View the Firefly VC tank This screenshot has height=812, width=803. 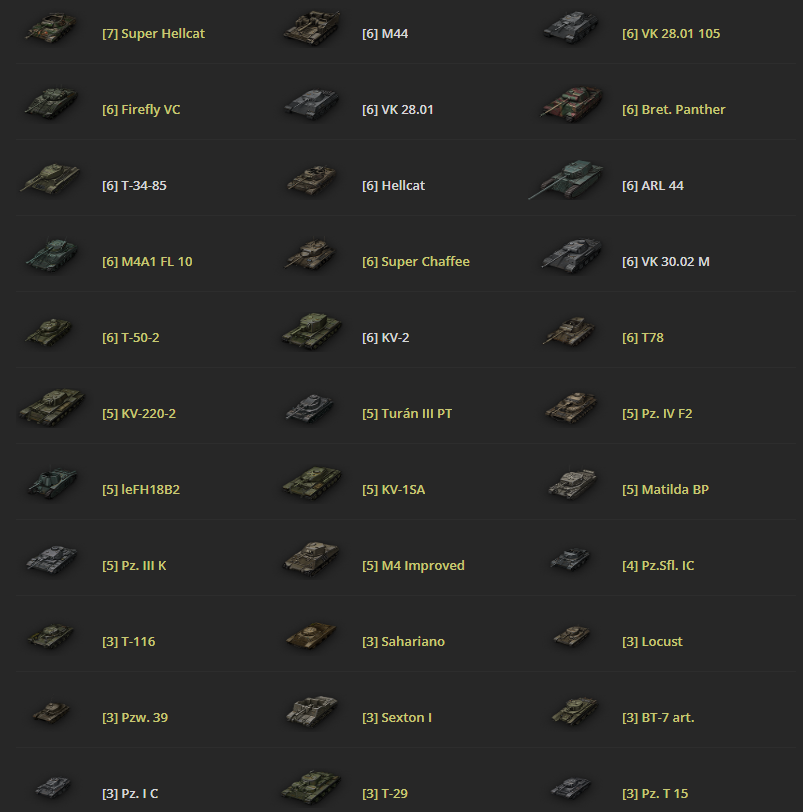(x=141, y=110)
